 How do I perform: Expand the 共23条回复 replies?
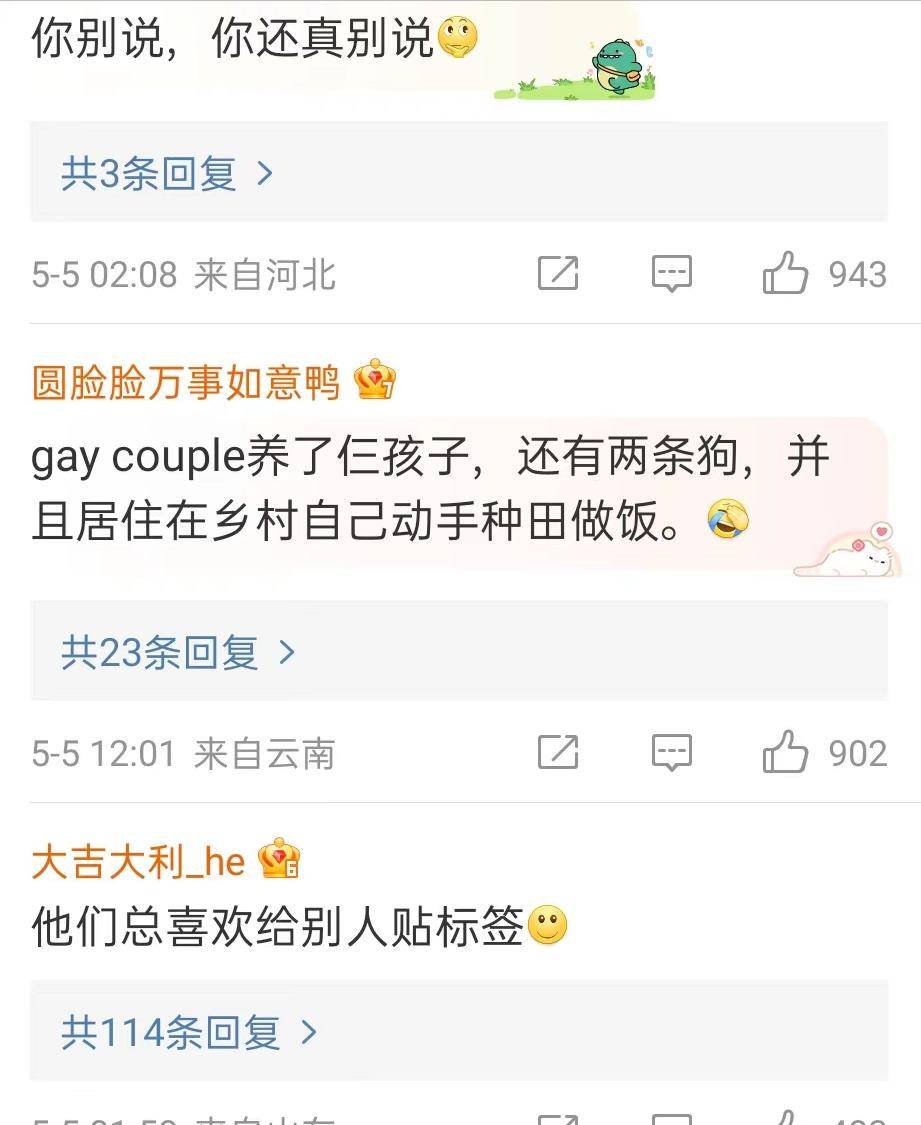pos(178,653)
